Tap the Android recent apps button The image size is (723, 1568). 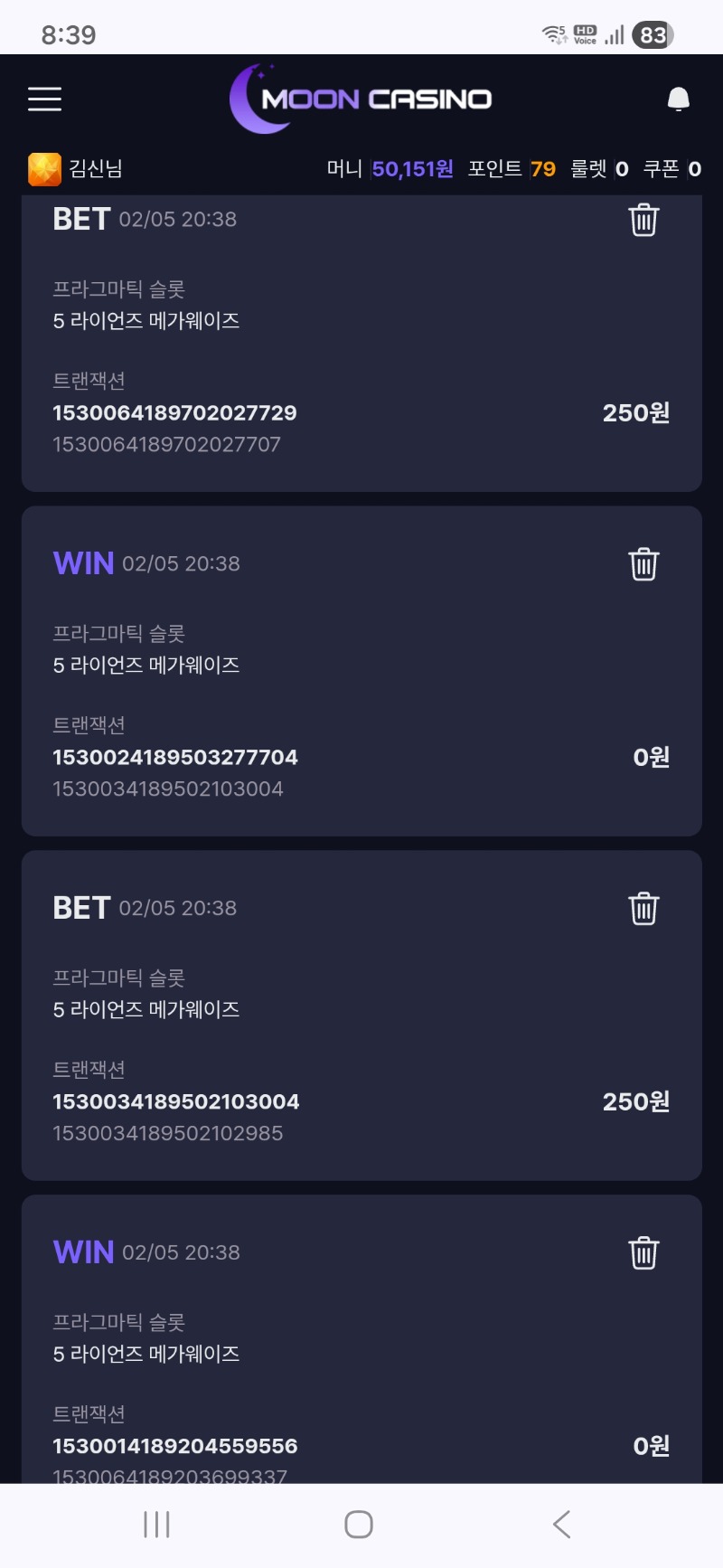[x=156, y=1524]
